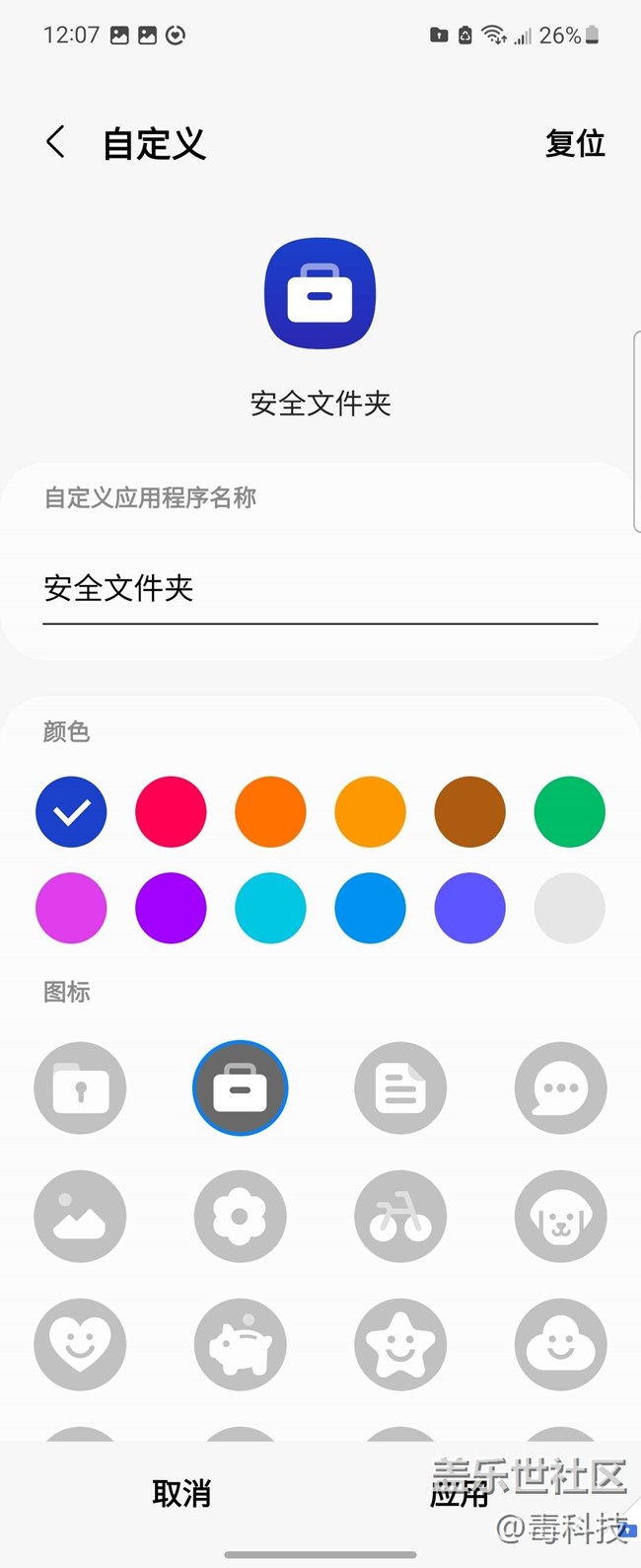Select the piggy bank icon option
The height and width of the screenshot is (1568, 641).
[x=240, y=1345]
